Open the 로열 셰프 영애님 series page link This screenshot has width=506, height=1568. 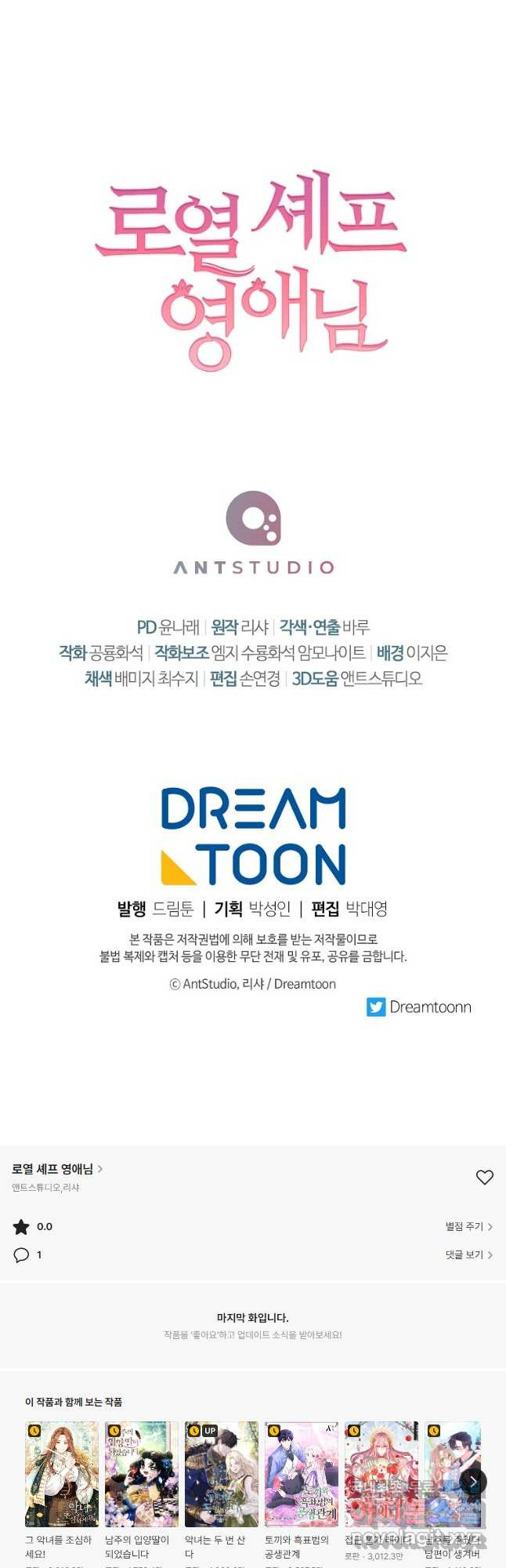(x=57, y=1169)
